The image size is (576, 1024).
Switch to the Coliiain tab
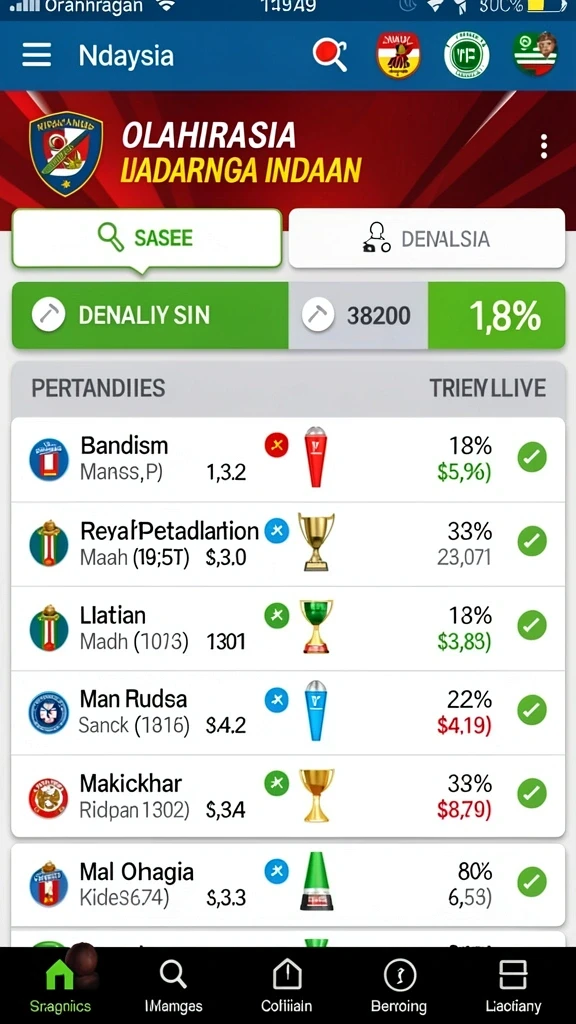coord(287,986)
